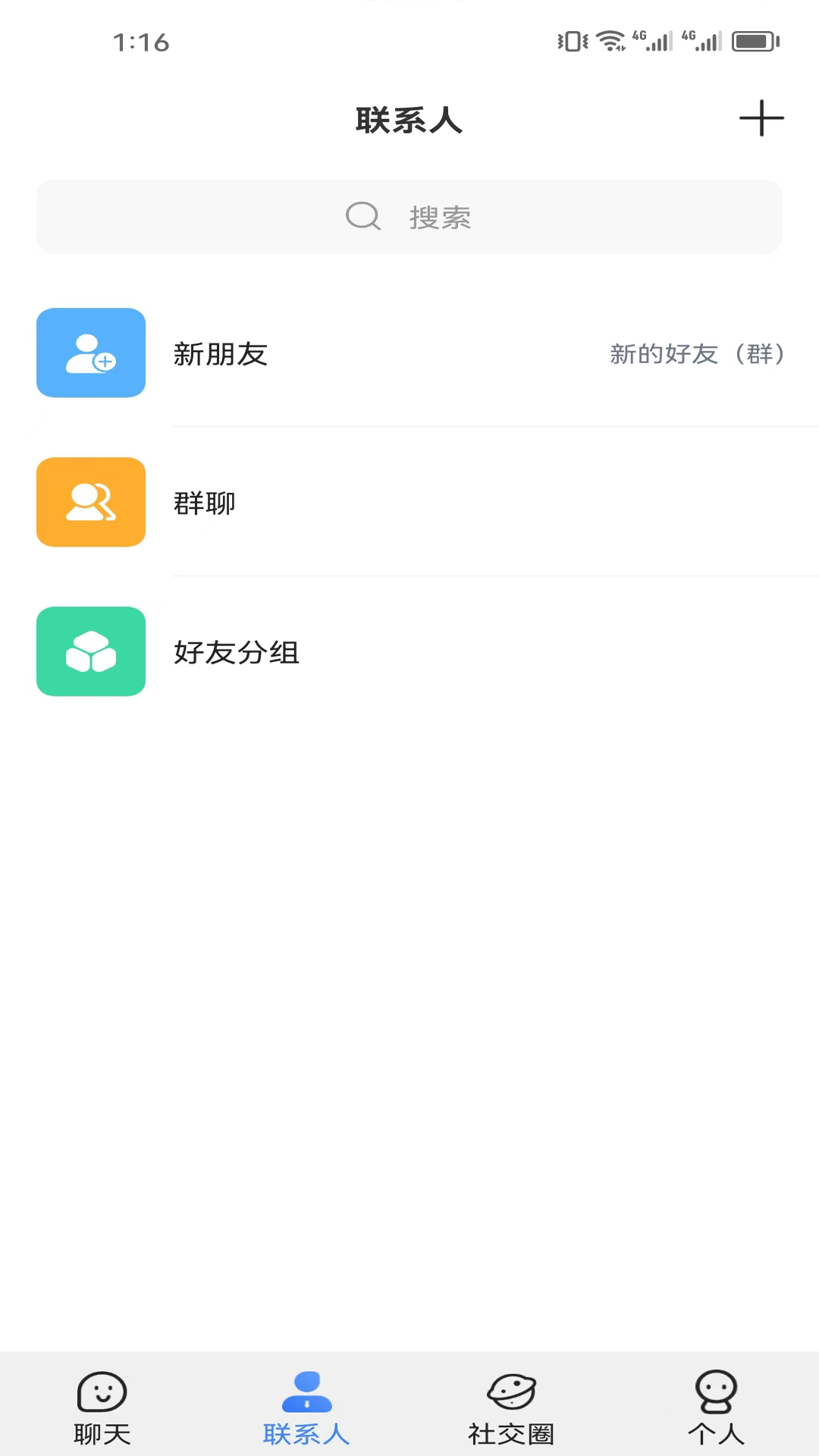Viewport: 819px width, 1456px height.
Task: Tap the green friend groups (好友分组) cube icon
Action: click(90, 651)
